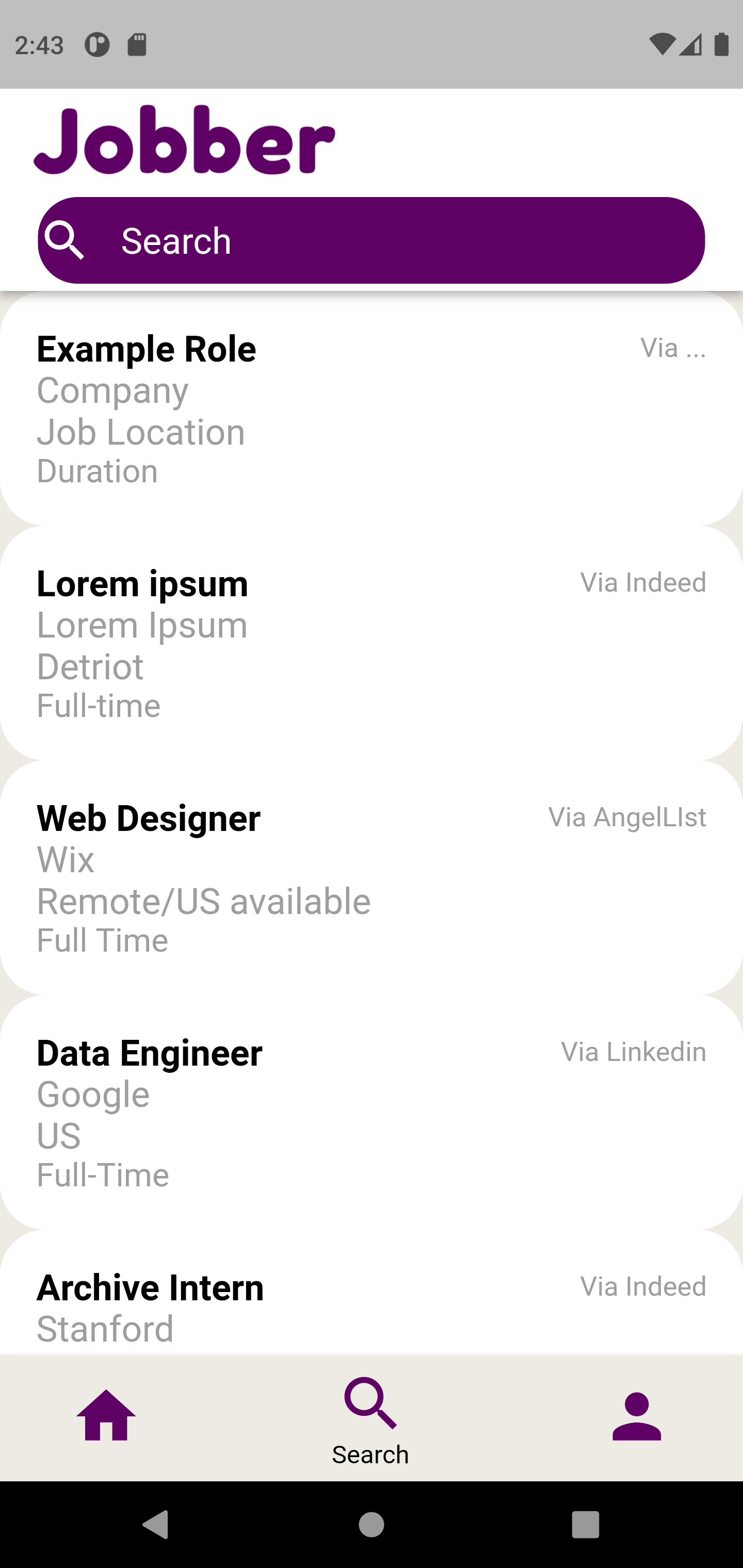The width and height of the screenshot is (743, 1568).
Task: Tap 'Via Indeed' on the Lorem ipsum card
Action: (643, 582)
